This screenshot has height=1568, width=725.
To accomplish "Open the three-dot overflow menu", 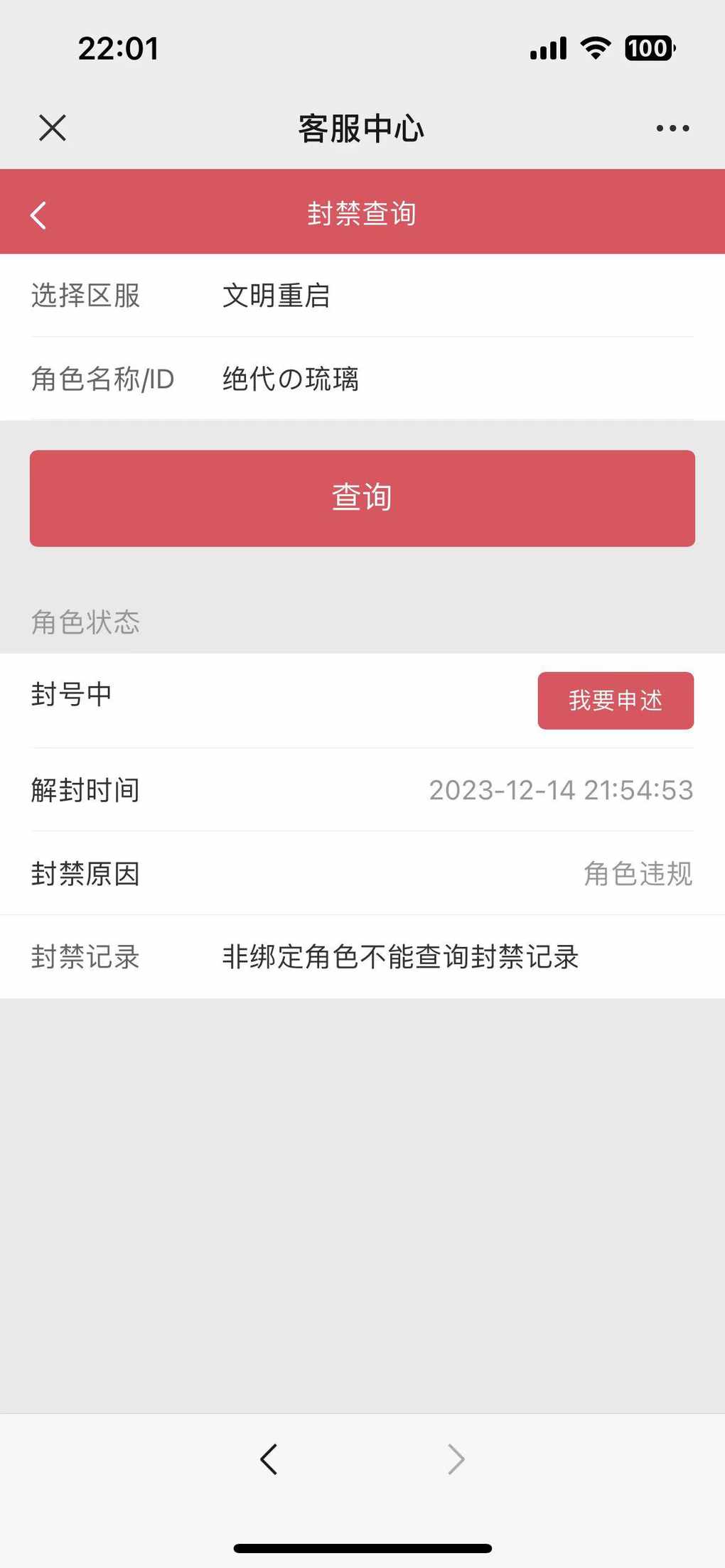I will click(672, 129).
